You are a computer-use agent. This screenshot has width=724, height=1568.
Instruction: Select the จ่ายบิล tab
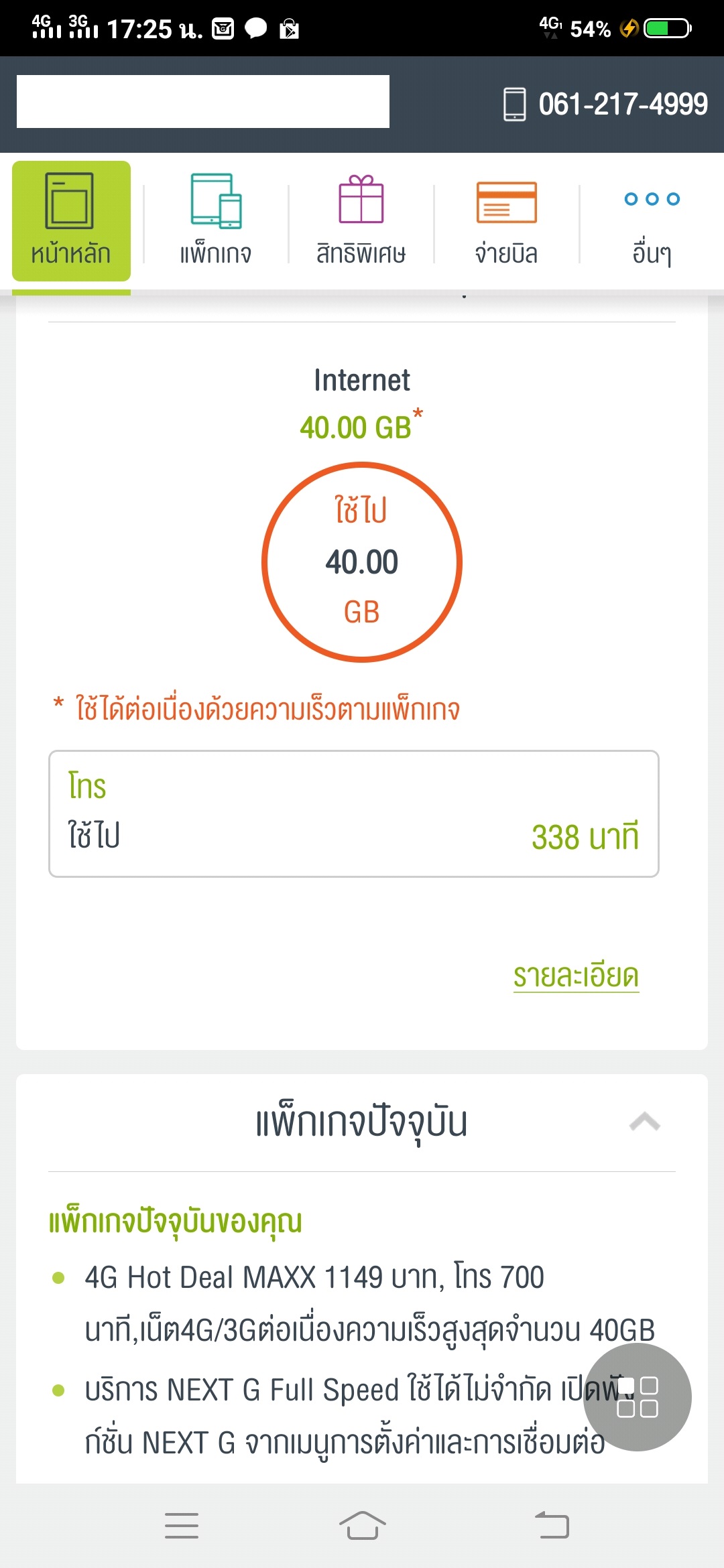(506, 221)
